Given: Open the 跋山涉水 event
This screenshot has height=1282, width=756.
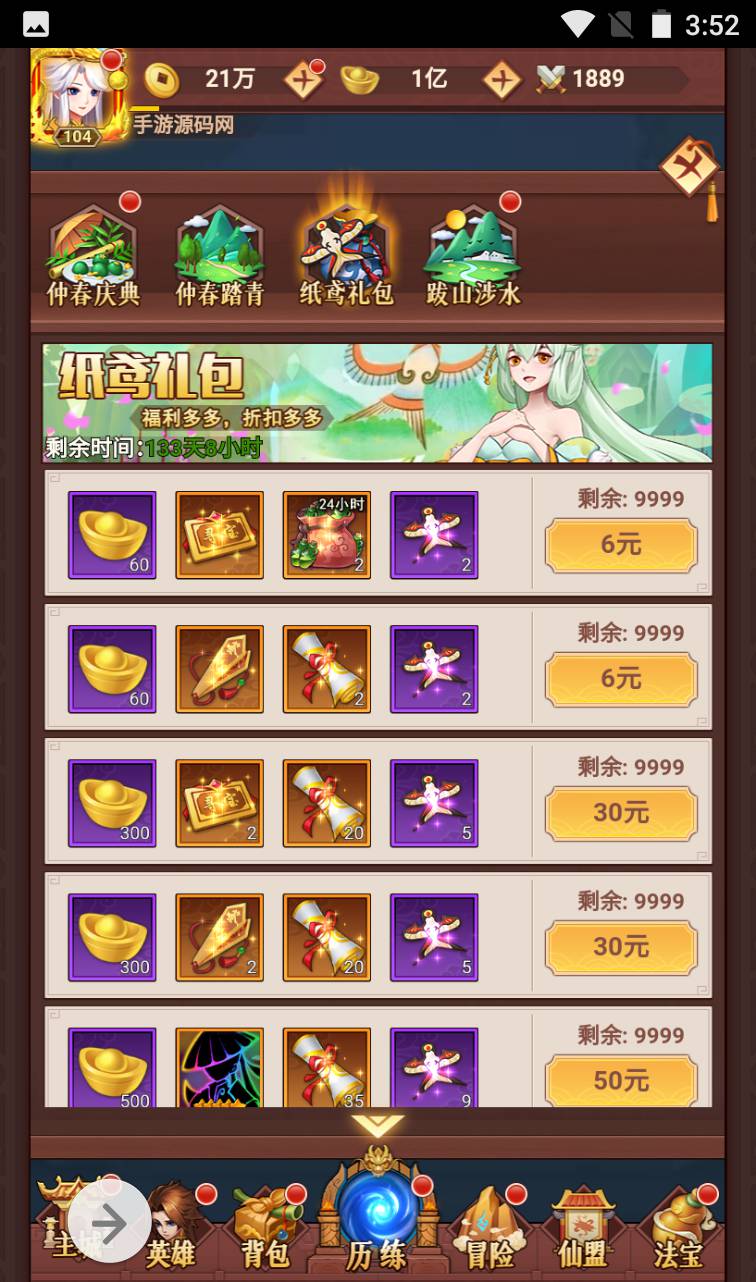Looking at the screenshot, I should (x=473, y=254).
